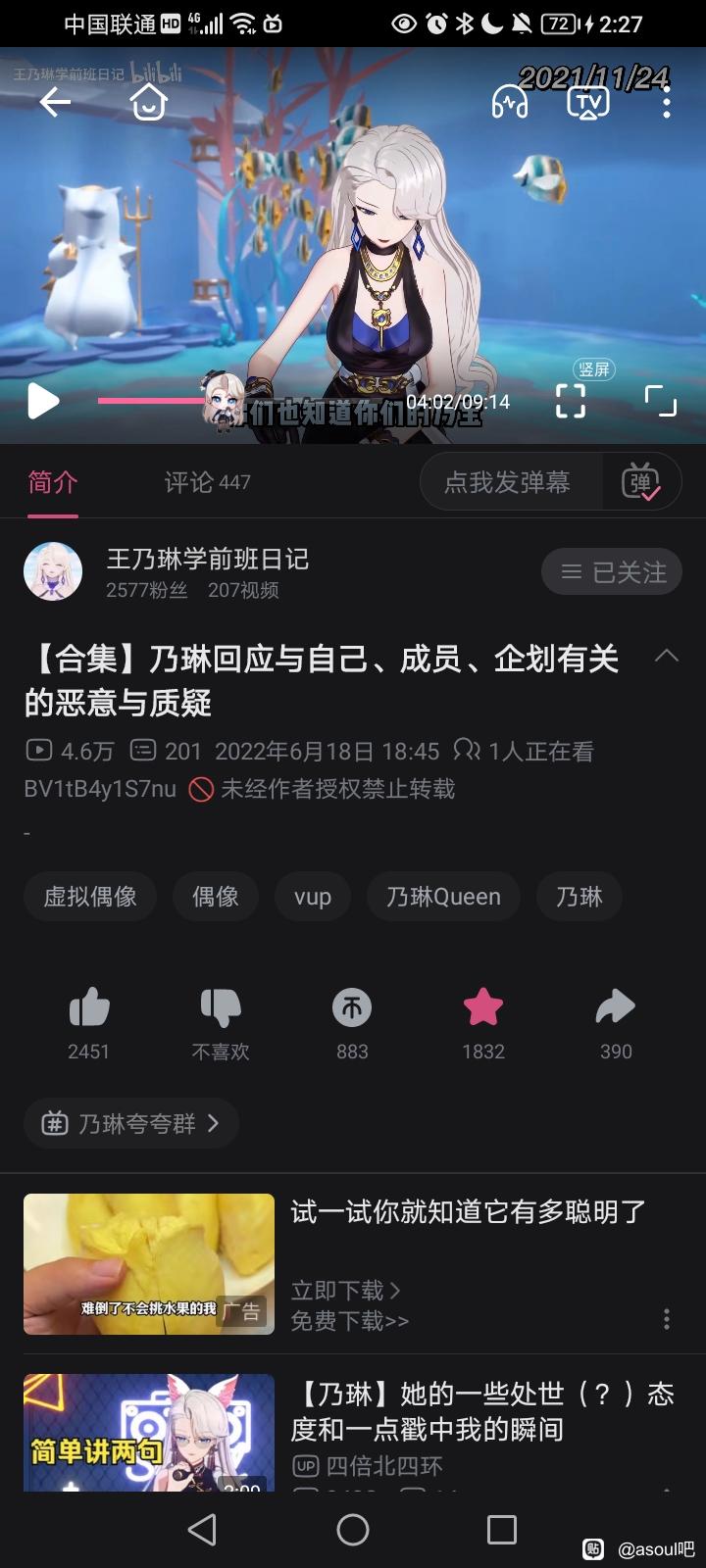The image size is (706, 1568).
Task: Tap 点我发弹幕 to write a danmaku
Action: [x=508, y=482]
